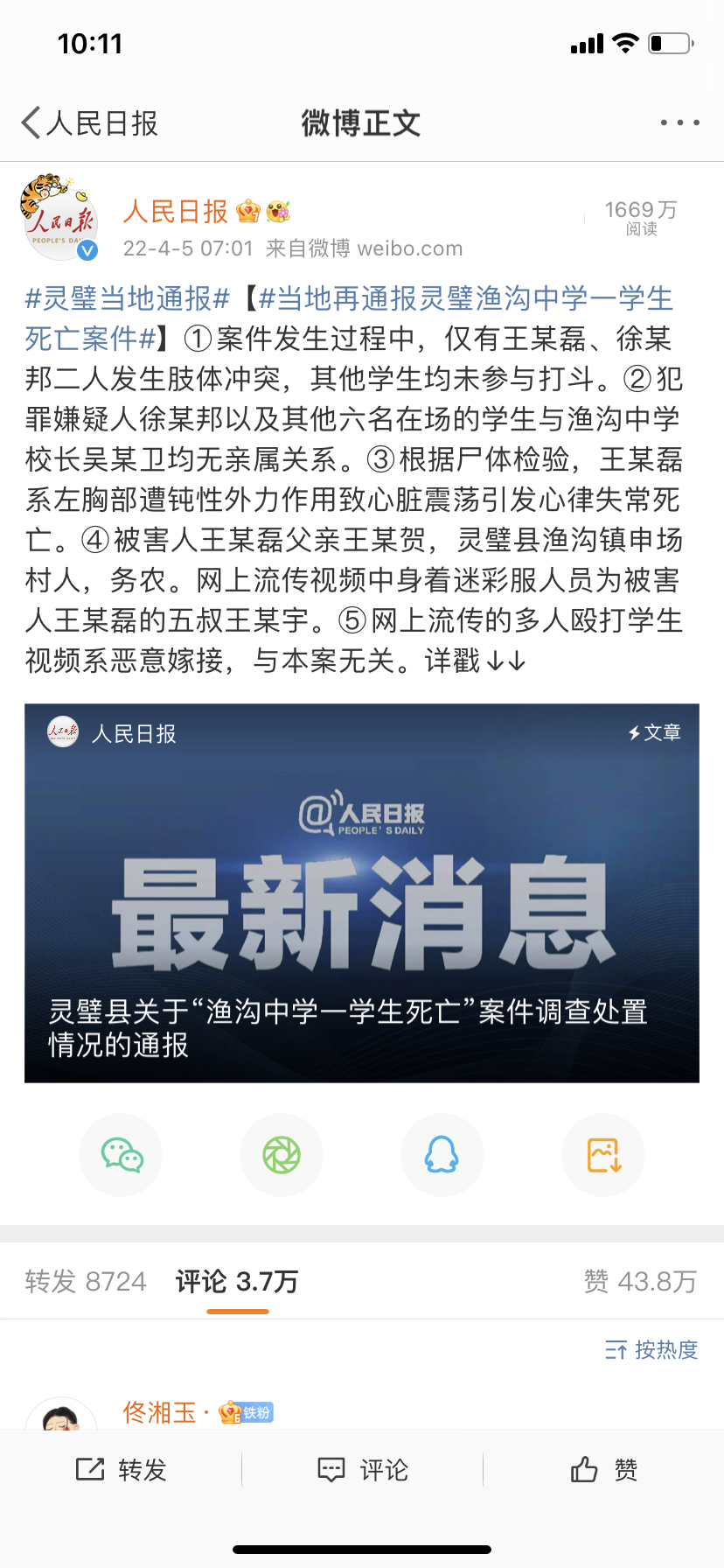Viewport: 724px width, 1568px height.
Task: Open 人民日报 account name link
Action: click(175, 211)
